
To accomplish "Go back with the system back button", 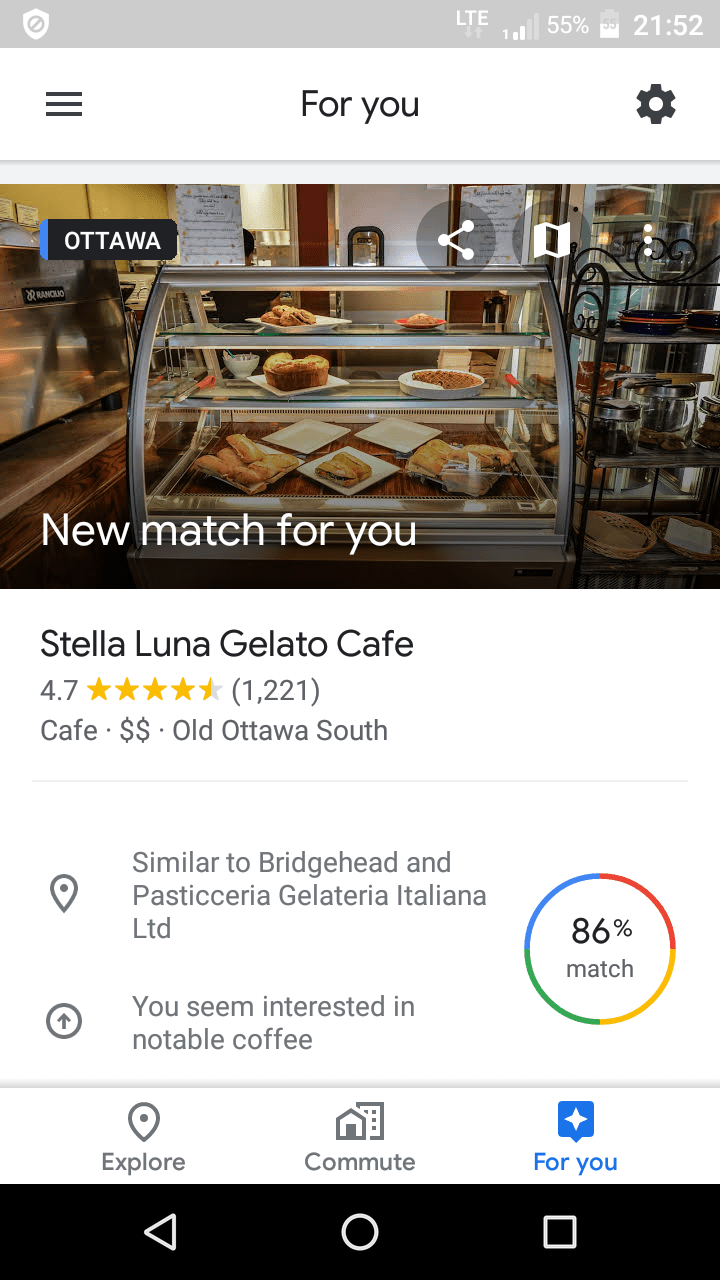I will tap(160, 1232).
